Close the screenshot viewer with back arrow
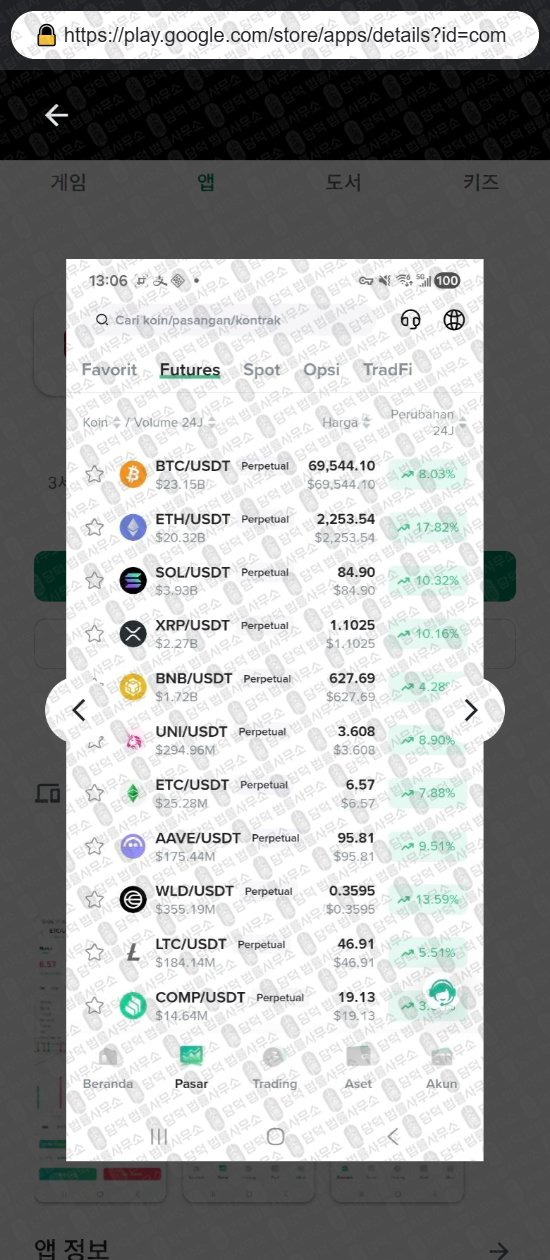Viewport: 550px width, 1260px height. click(x=56, y=116)
